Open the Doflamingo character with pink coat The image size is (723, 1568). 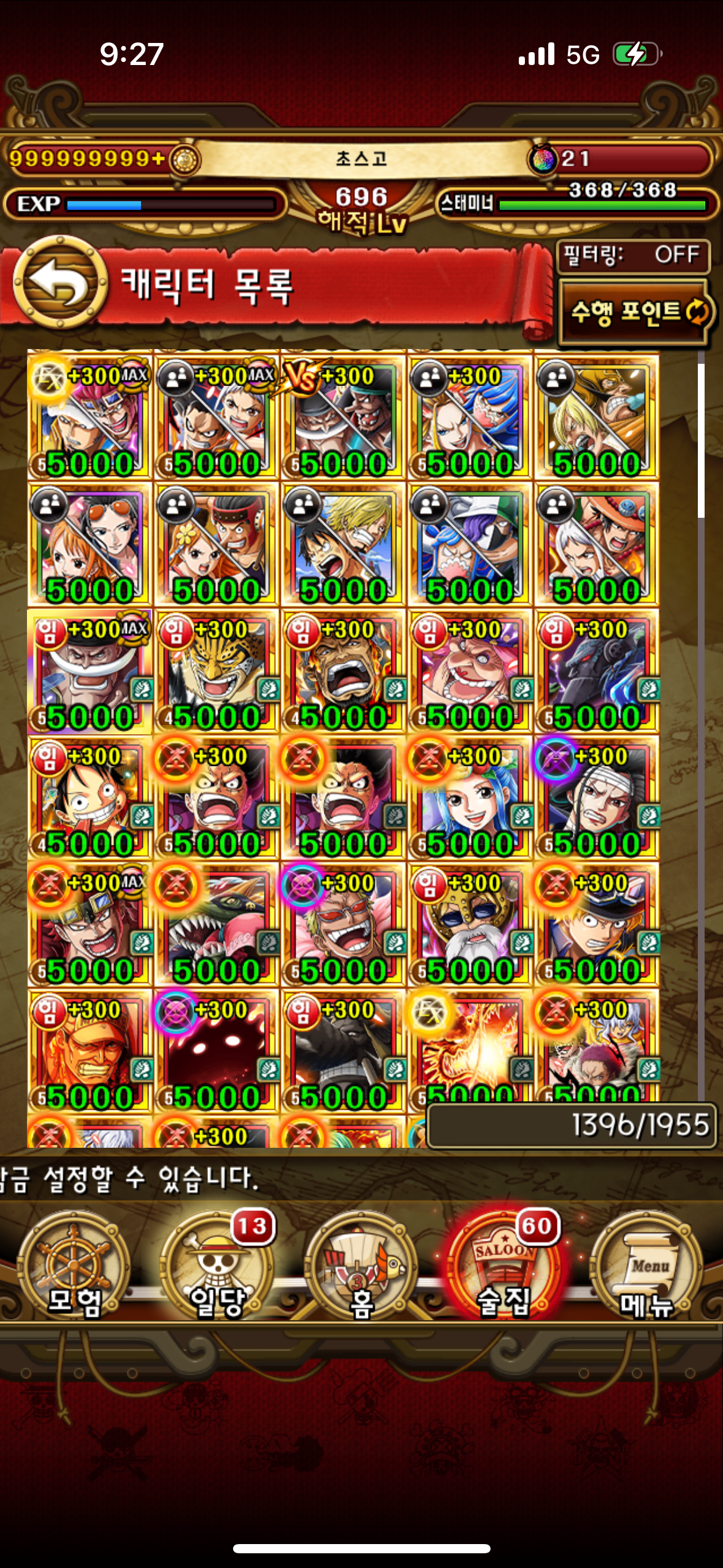coord(343,924)
